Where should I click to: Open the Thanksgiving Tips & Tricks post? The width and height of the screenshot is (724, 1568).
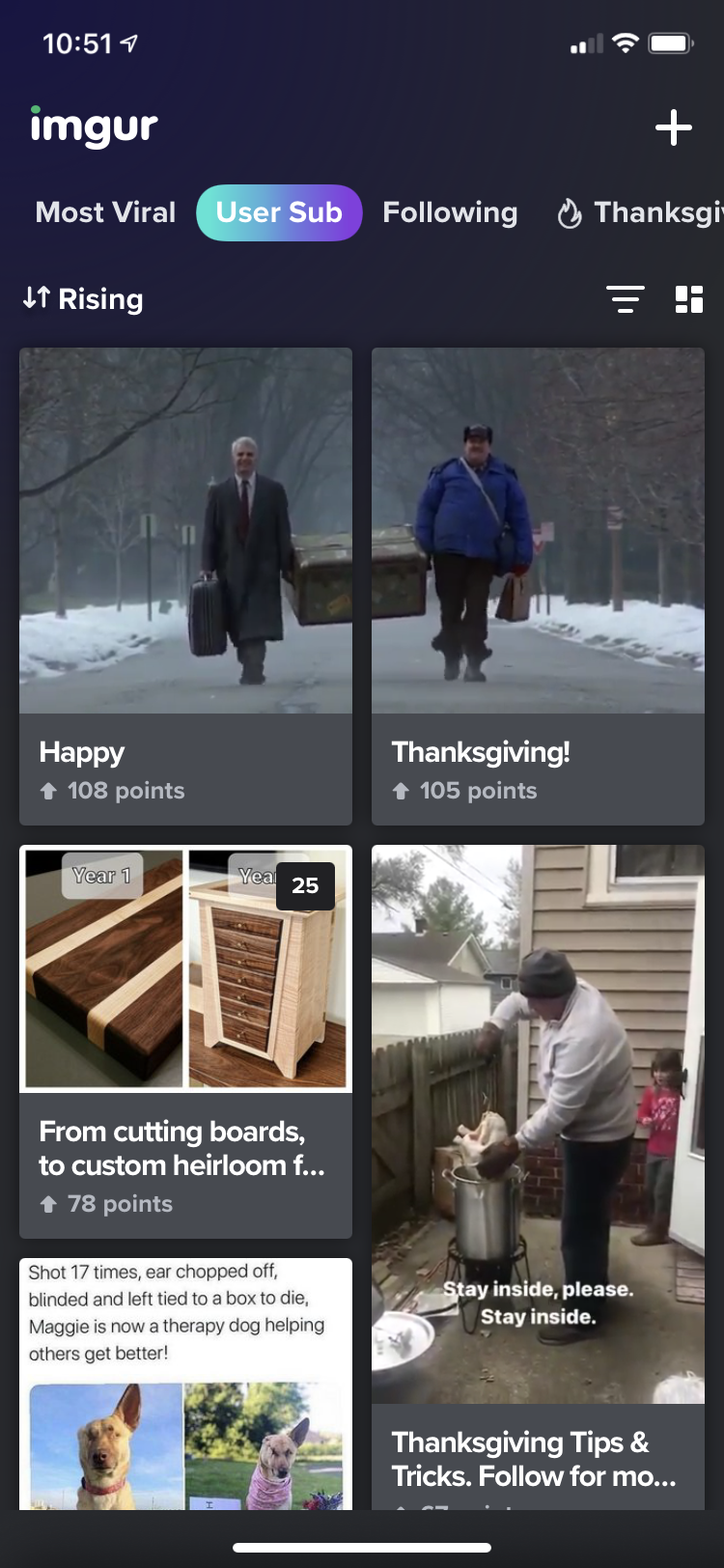[538, 1177]
